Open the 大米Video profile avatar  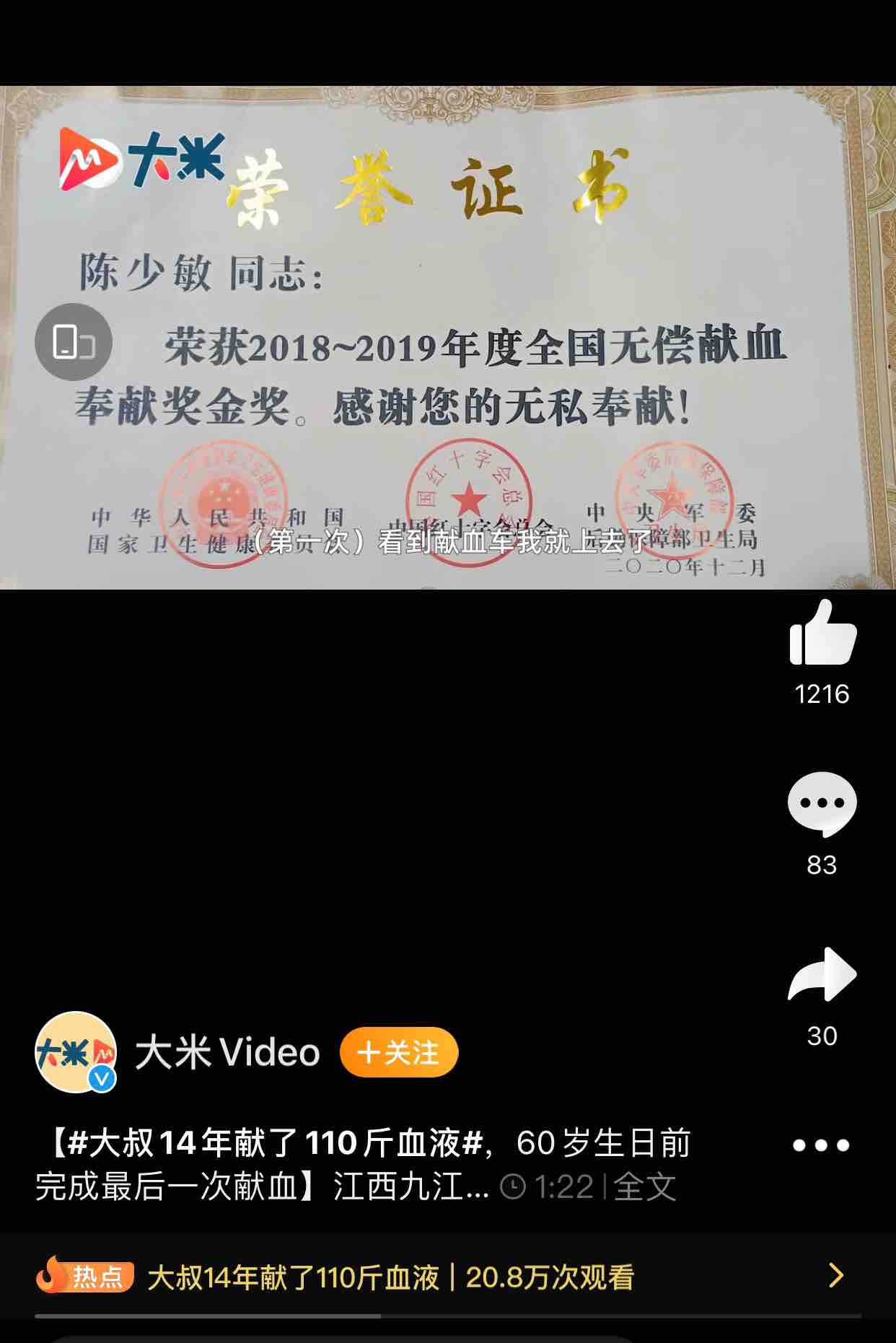pyautogui.click(x=76, y=1052)
